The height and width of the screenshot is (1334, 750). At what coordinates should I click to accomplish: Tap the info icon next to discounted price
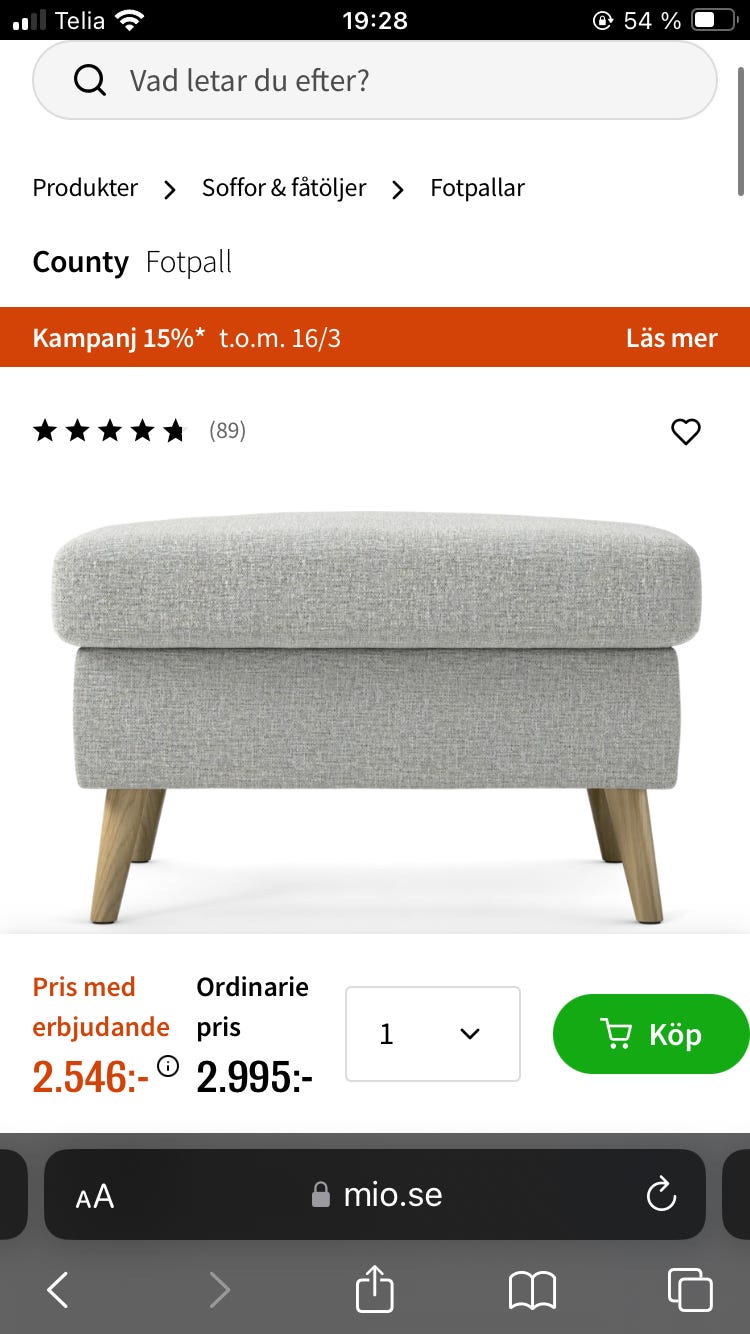(167, 1066)
